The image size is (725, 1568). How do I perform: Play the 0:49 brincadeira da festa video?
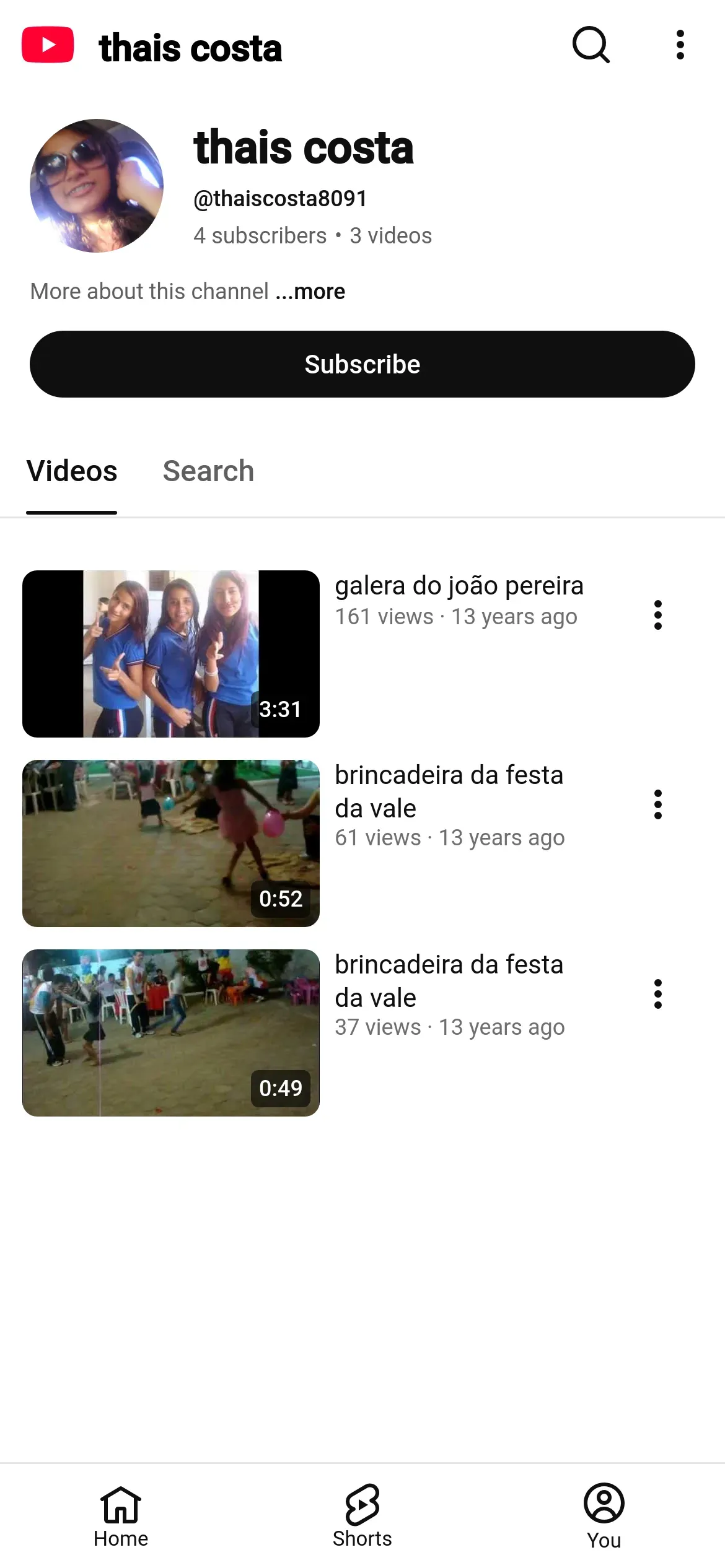click(171, 1033)
